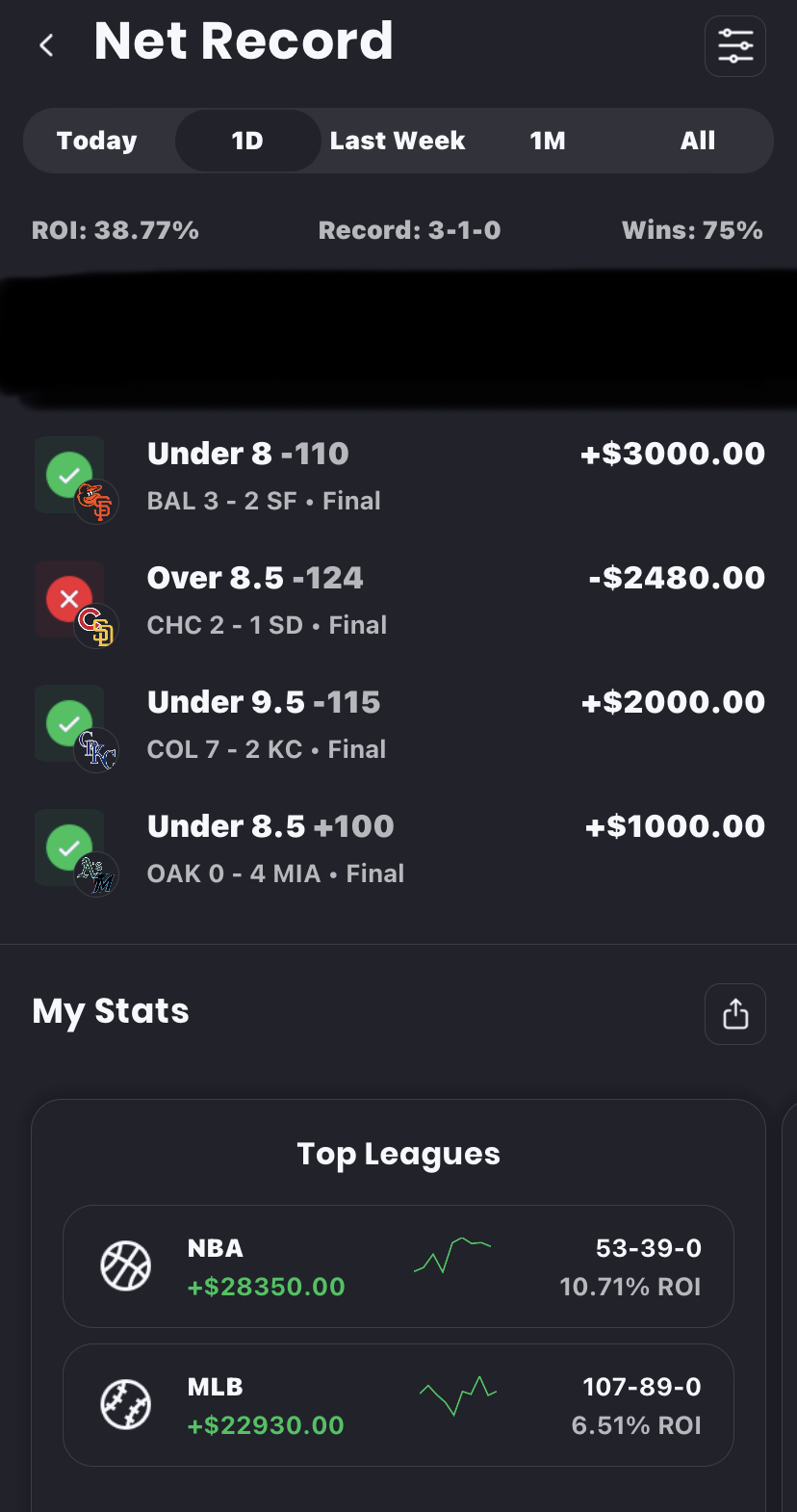Open MLB league stats card
Viewport: 797px width, 1512px height.
coord(398,1405)
